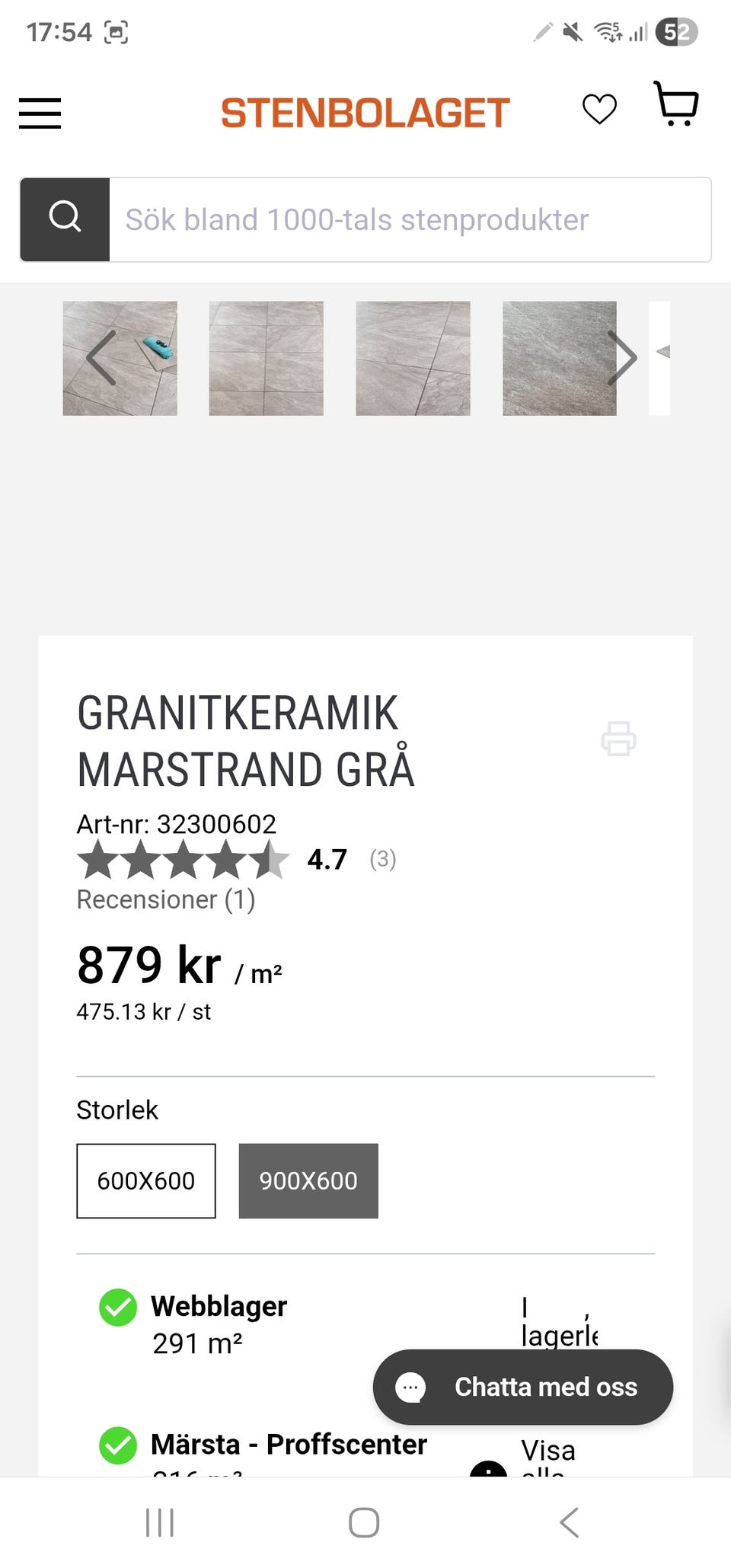Image resolution: width=731 pixels, height=1568 pixels.
Task: Select the 900X600 size option
Action: click(308, 1180)
